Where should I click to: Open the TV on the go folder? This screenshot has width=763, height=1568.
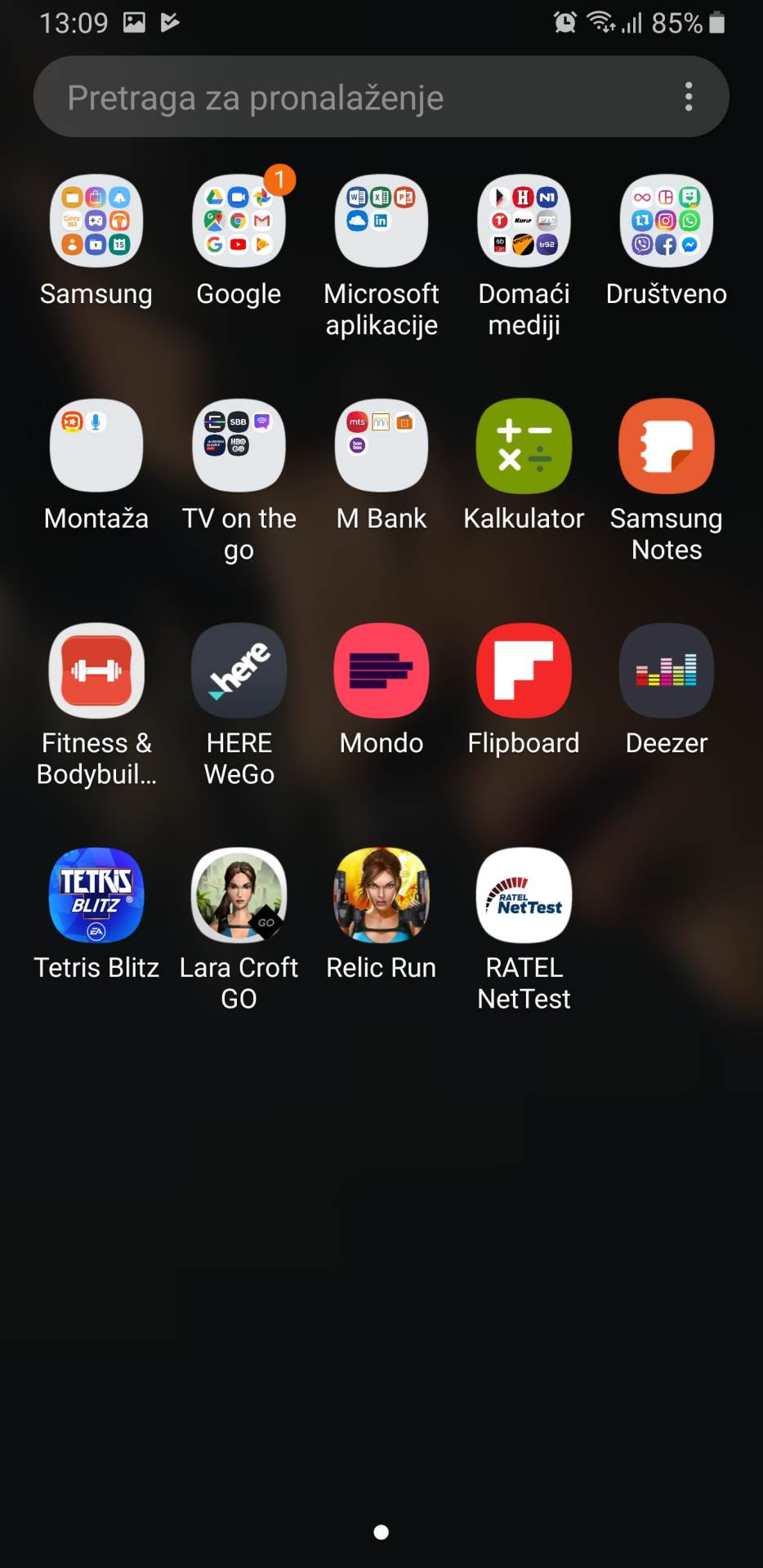click(x=239, y=446)
